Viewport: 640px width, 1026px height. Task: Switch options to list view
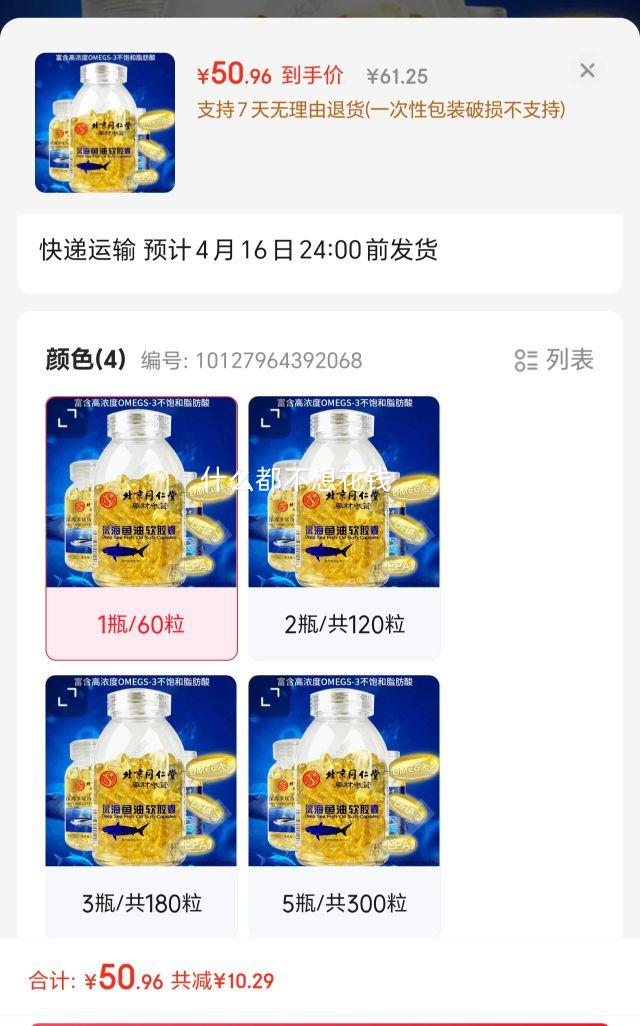pos(554,360)
